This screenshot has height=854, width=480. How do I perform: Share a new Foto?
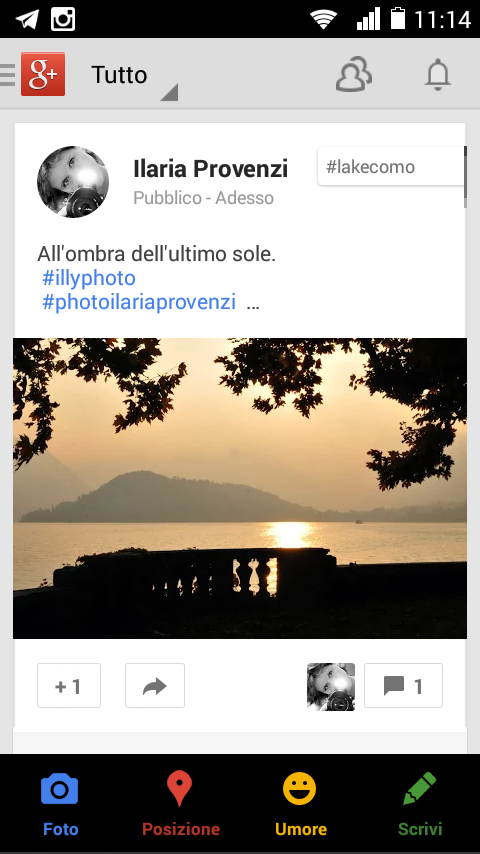pyautogui.click(x=60, y=804)
